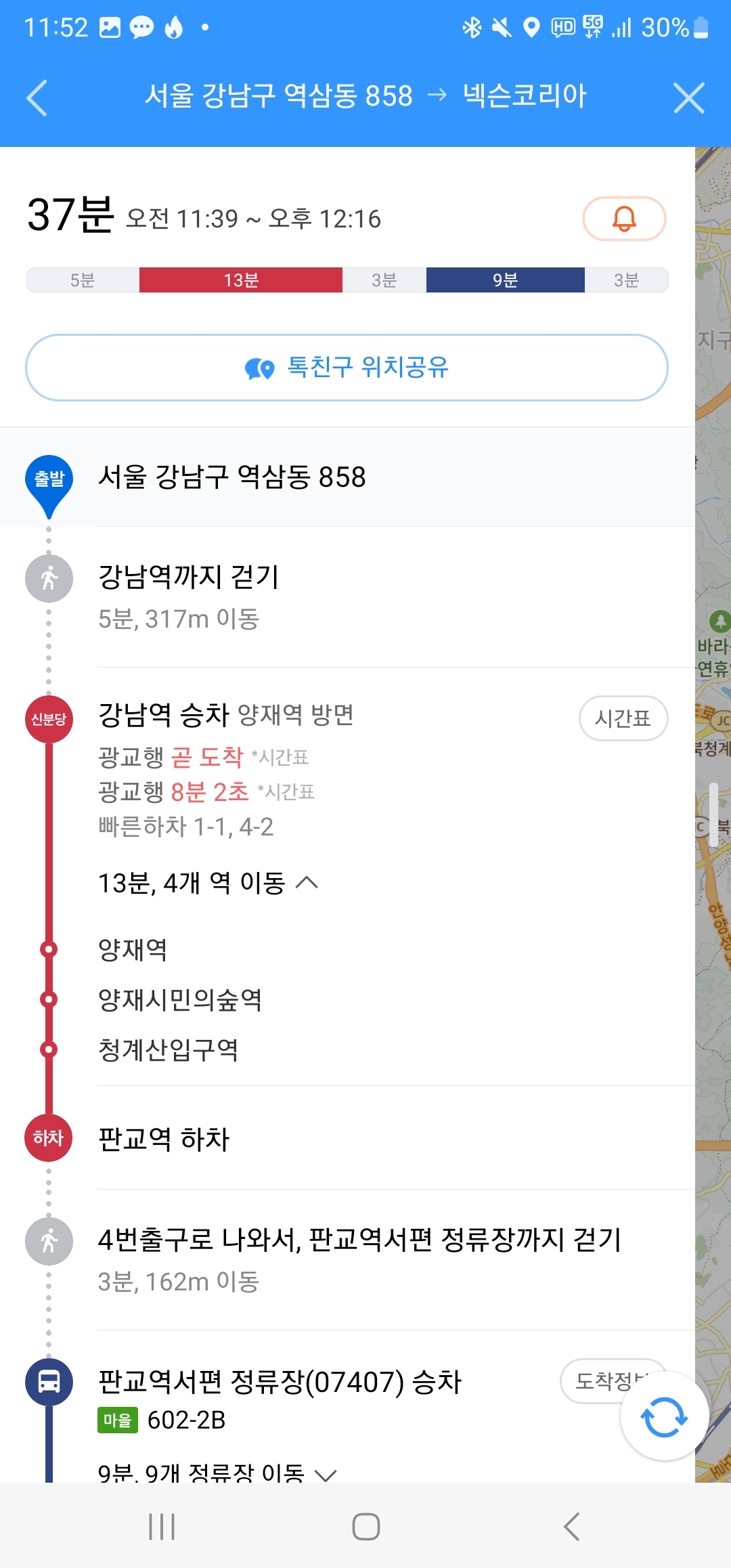The width and height of the screenshot is (731, 1568).
Task: Open the 시간표 timetable for 강남역
Action: pyautogui.click(x=623, y=718)
